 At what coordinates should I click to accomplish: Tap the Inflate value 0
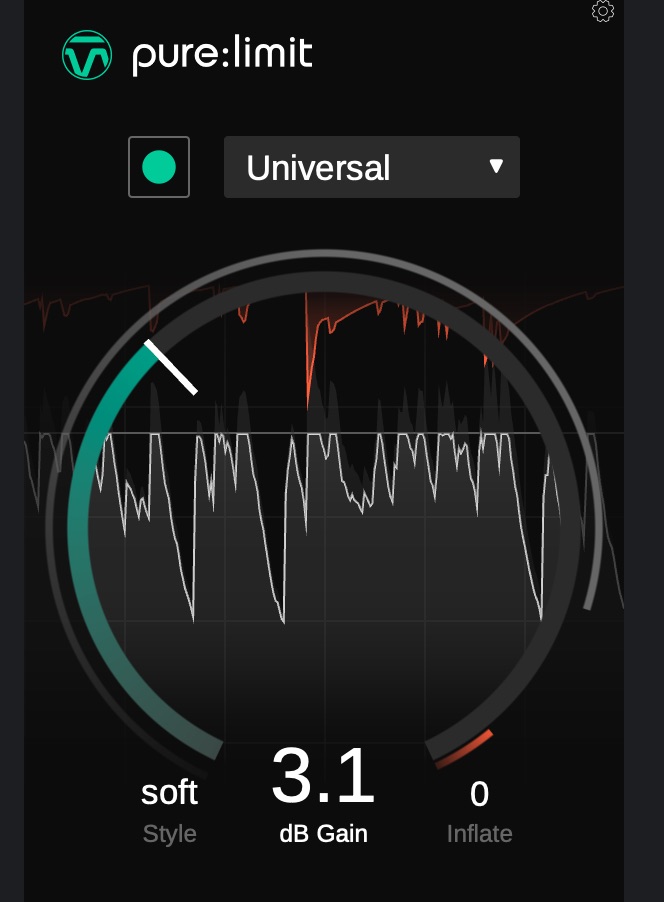479,794
